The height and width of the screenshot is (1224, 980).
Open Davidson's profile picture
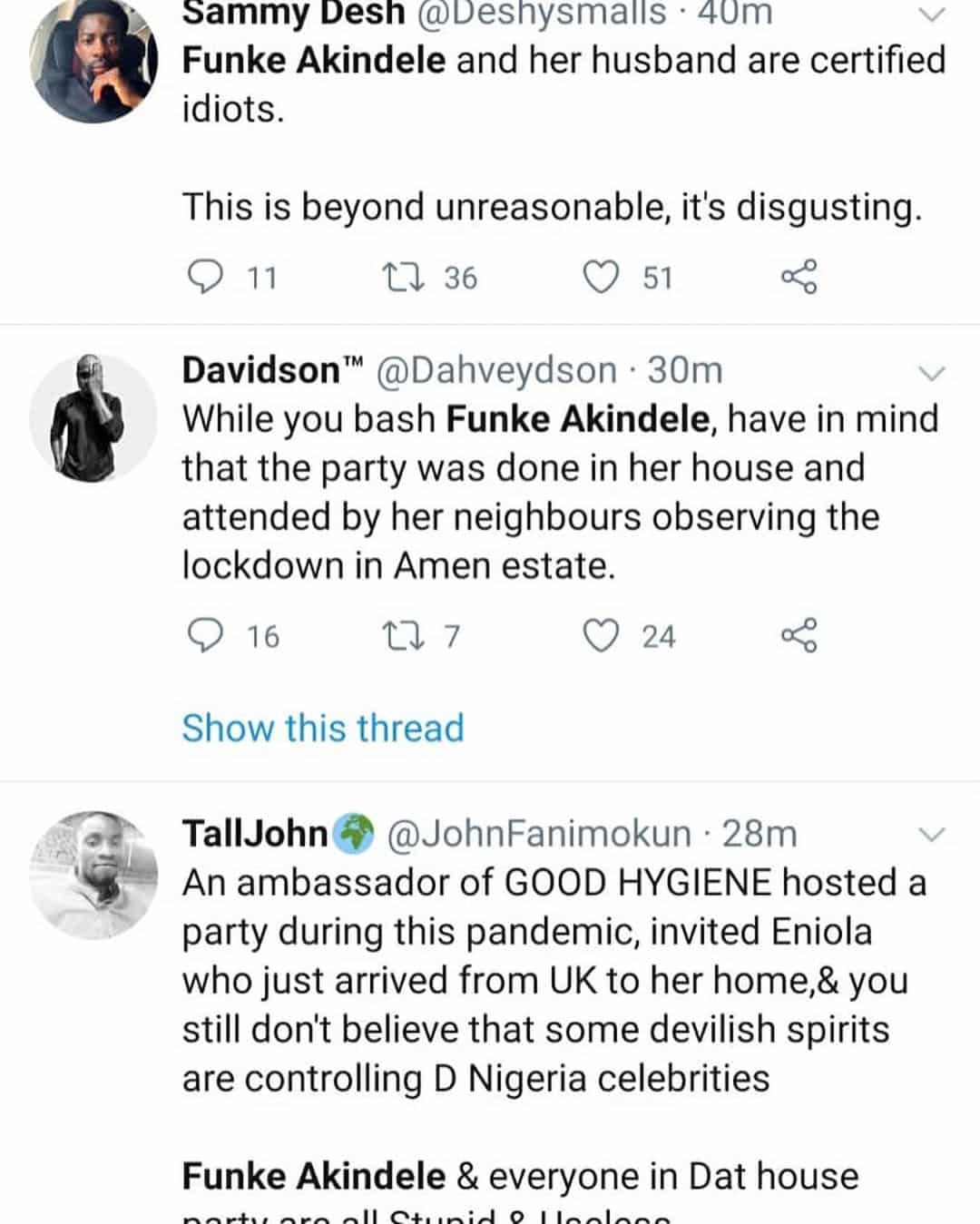[93, 417]
